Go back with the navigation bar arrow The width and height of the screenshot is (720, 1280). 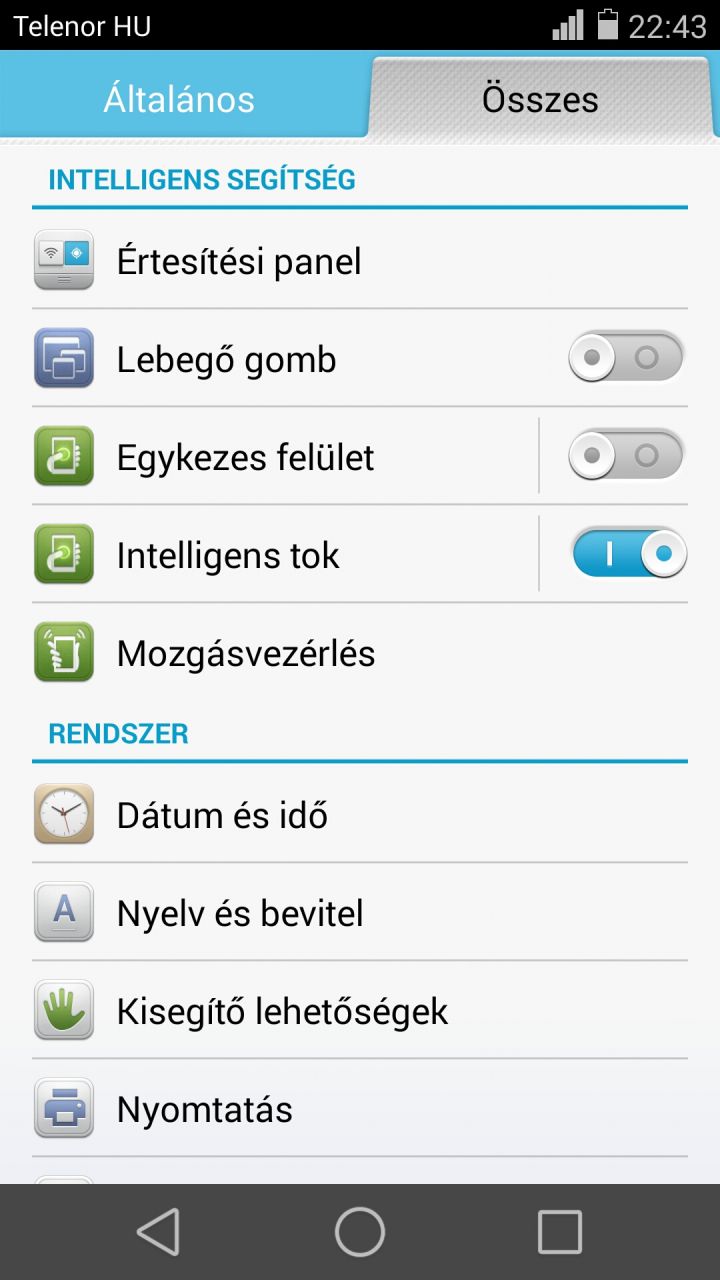pos(159,1231)
